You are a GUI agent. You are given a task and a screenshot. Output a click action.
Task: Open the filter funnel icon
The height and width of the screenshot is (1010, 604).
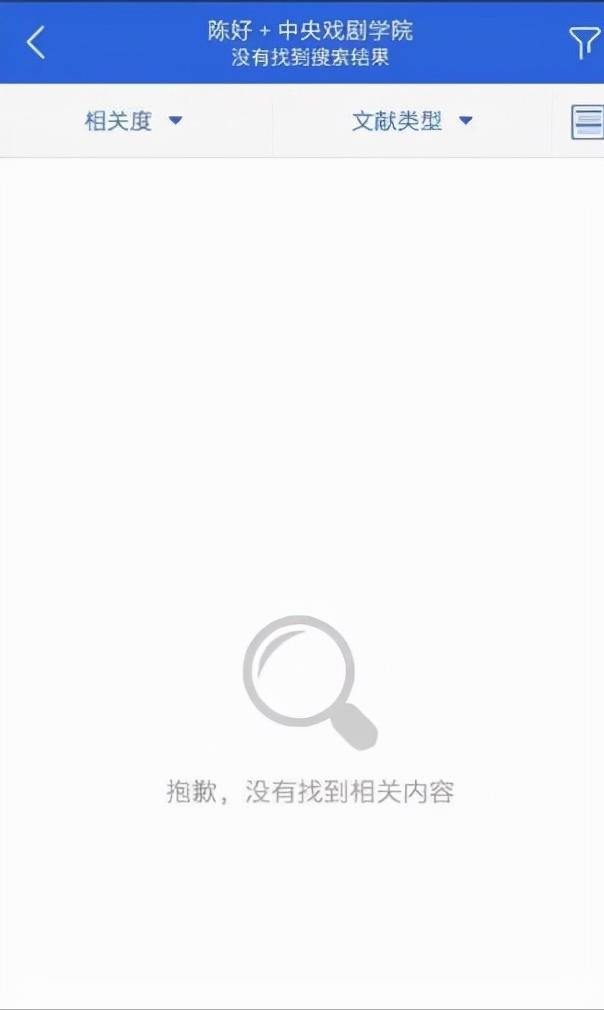pos(584,43)
